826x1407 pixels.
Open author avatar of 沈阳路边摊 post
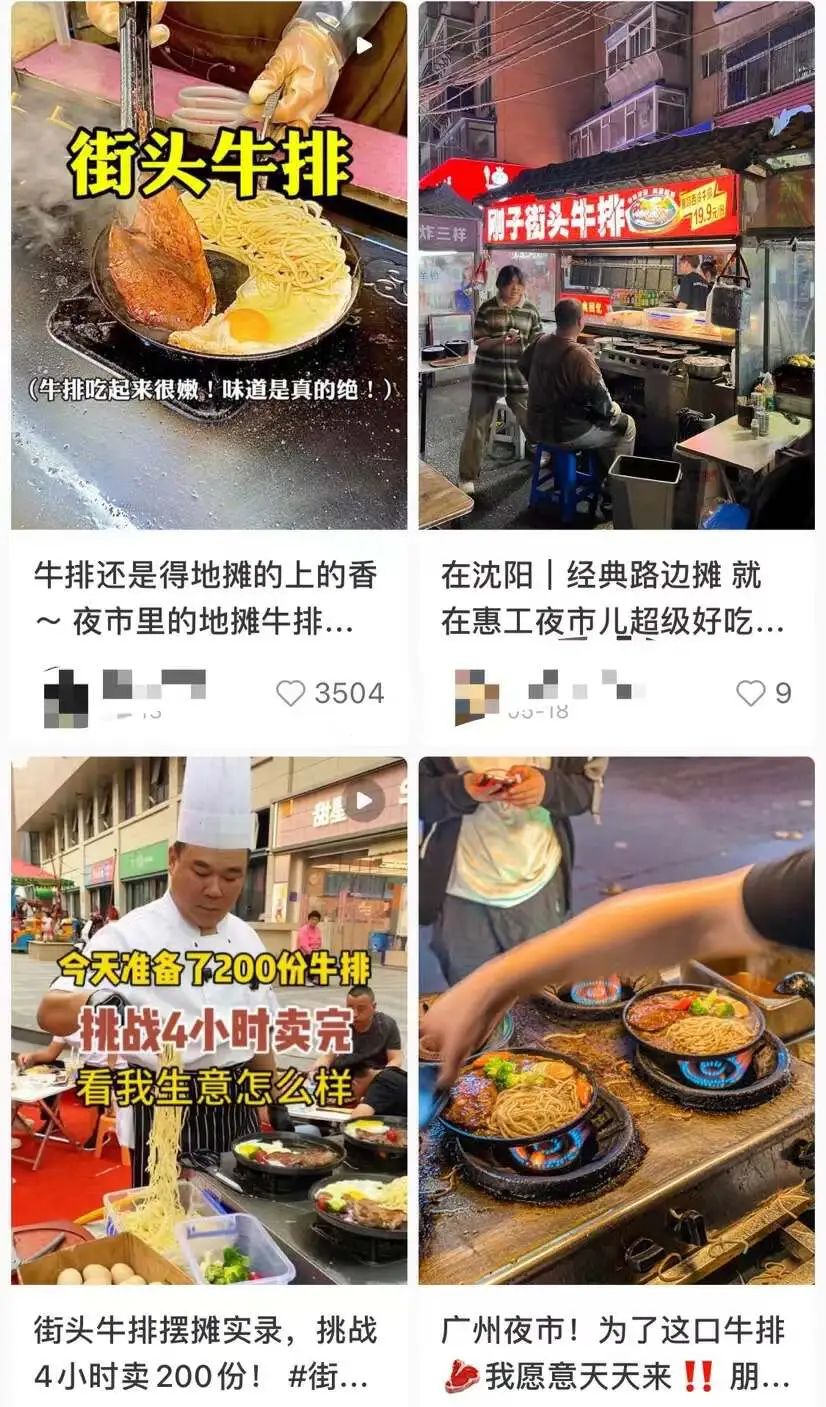pyautogui.click(x=476, y=697)
